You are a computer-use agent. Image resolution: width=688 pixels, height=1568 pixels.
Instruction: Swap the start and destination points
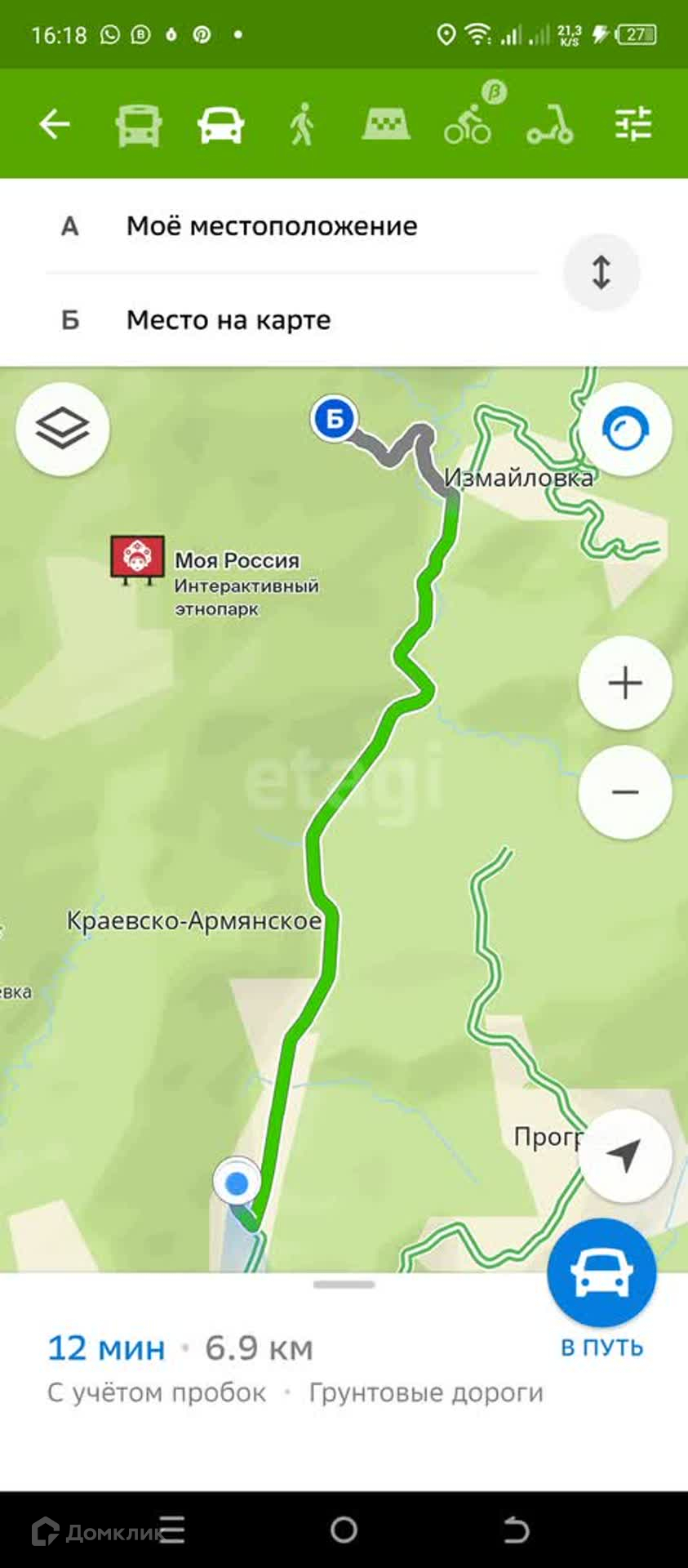click(x=601, y=273)
